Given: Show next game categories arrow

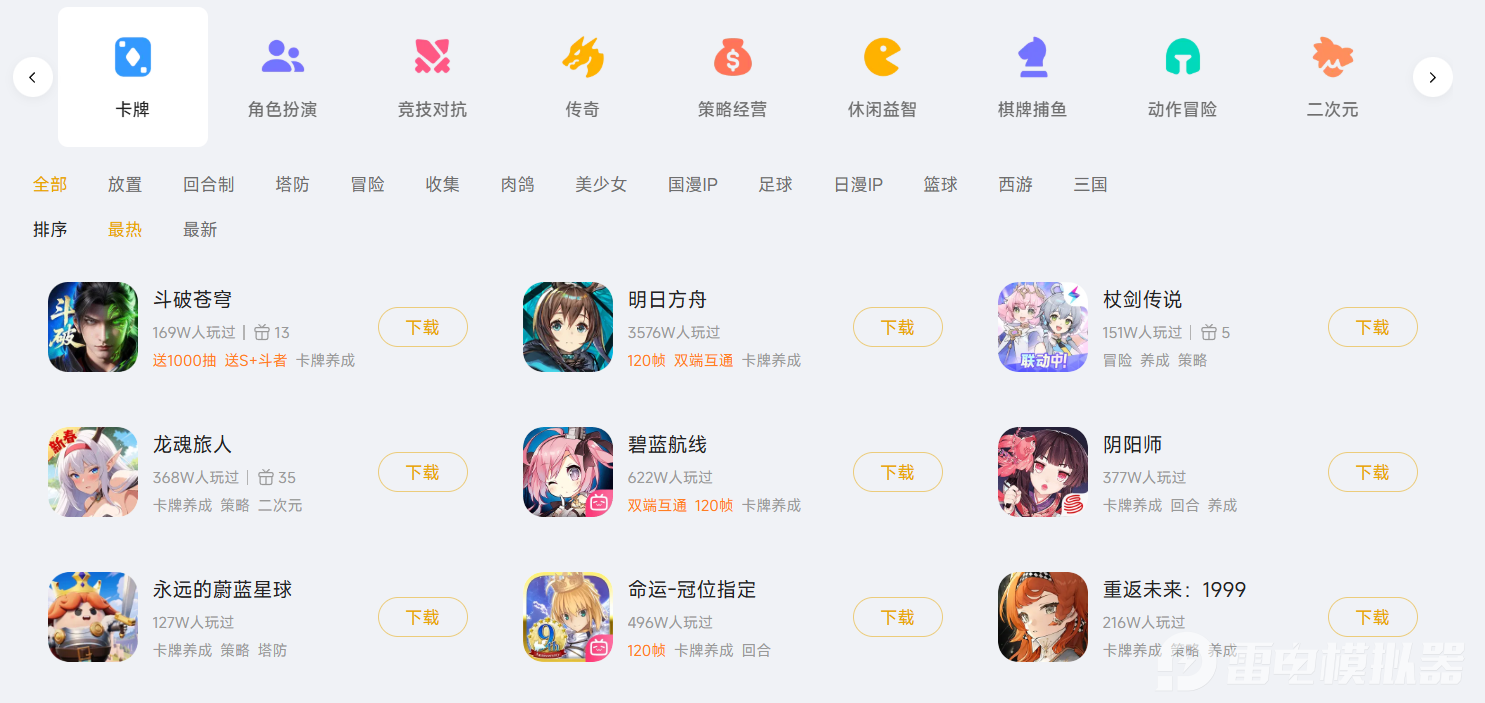Looking at the screenshot, I should 1432,77.
